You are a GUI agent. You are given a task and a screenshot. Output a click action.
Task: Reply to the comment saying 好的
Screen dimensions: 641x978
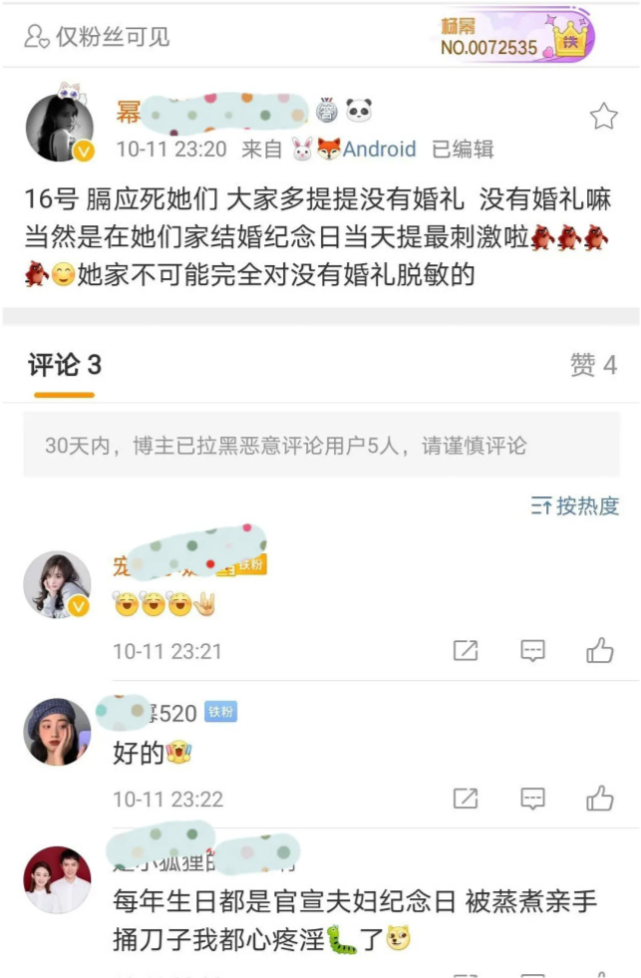click(533, 798)
